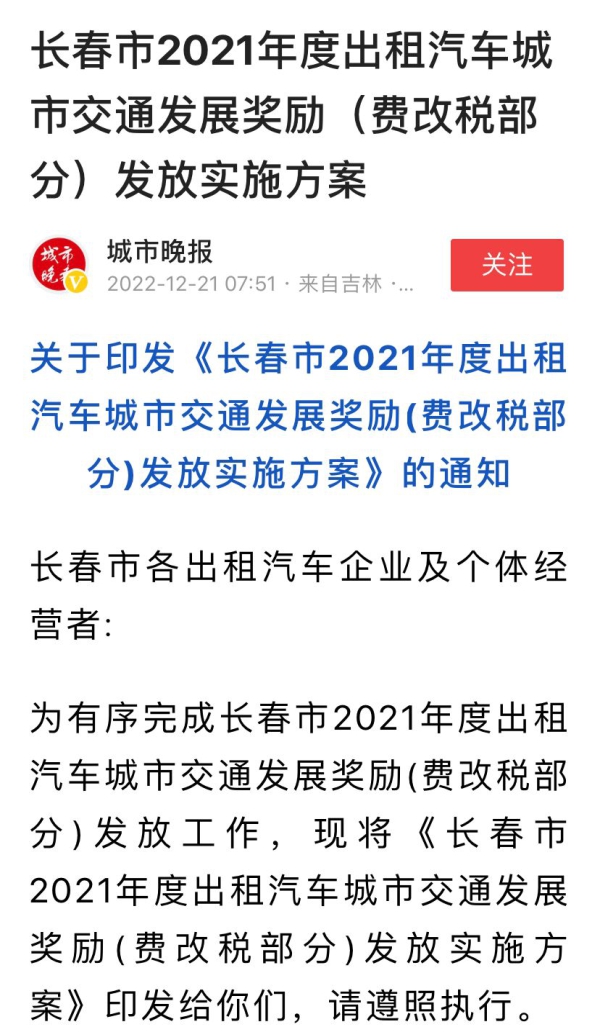Tap the 关注 button to follow 城市晚报
Viewport: 600px width, 1032px height.
507,265
